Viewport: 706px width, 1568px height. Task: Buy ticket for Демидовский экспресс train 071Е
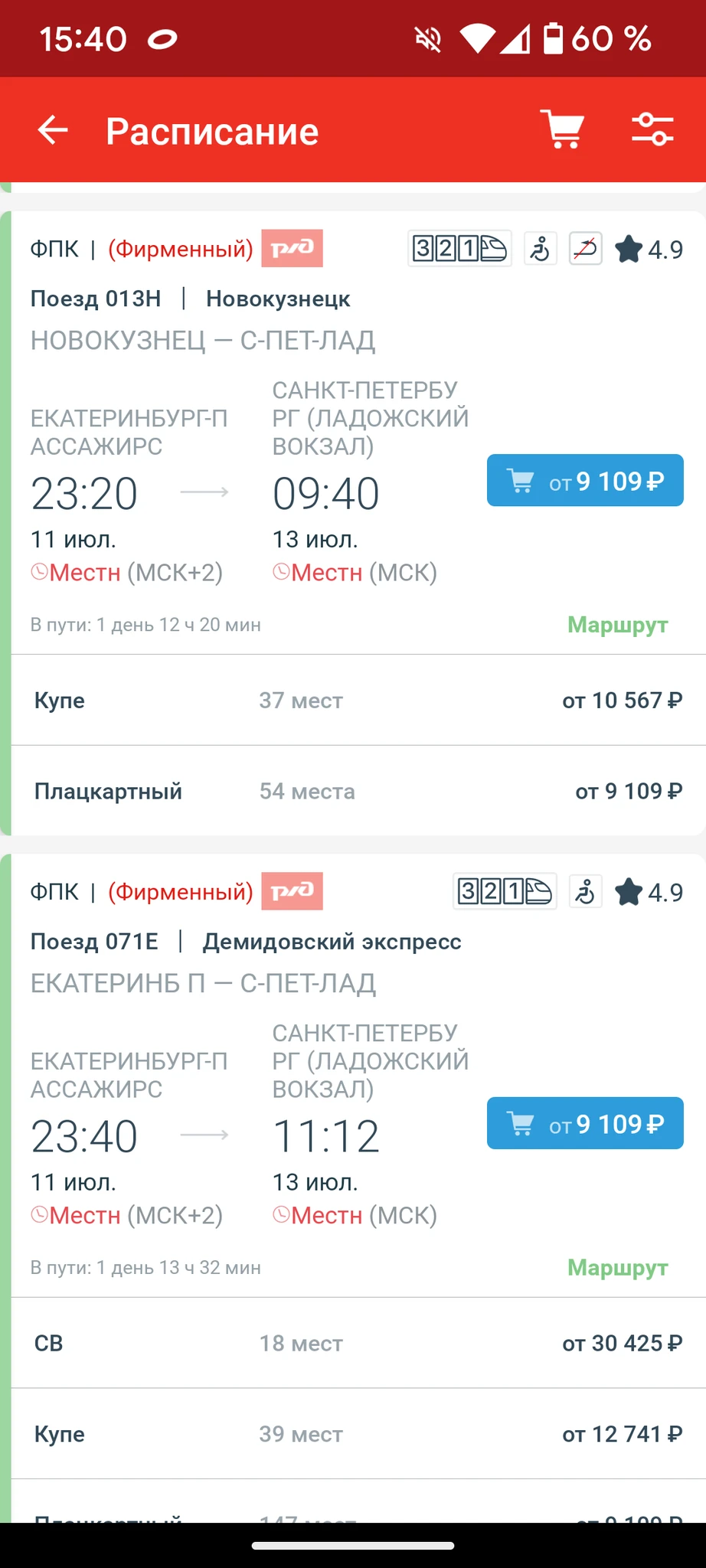(585, 1123)
